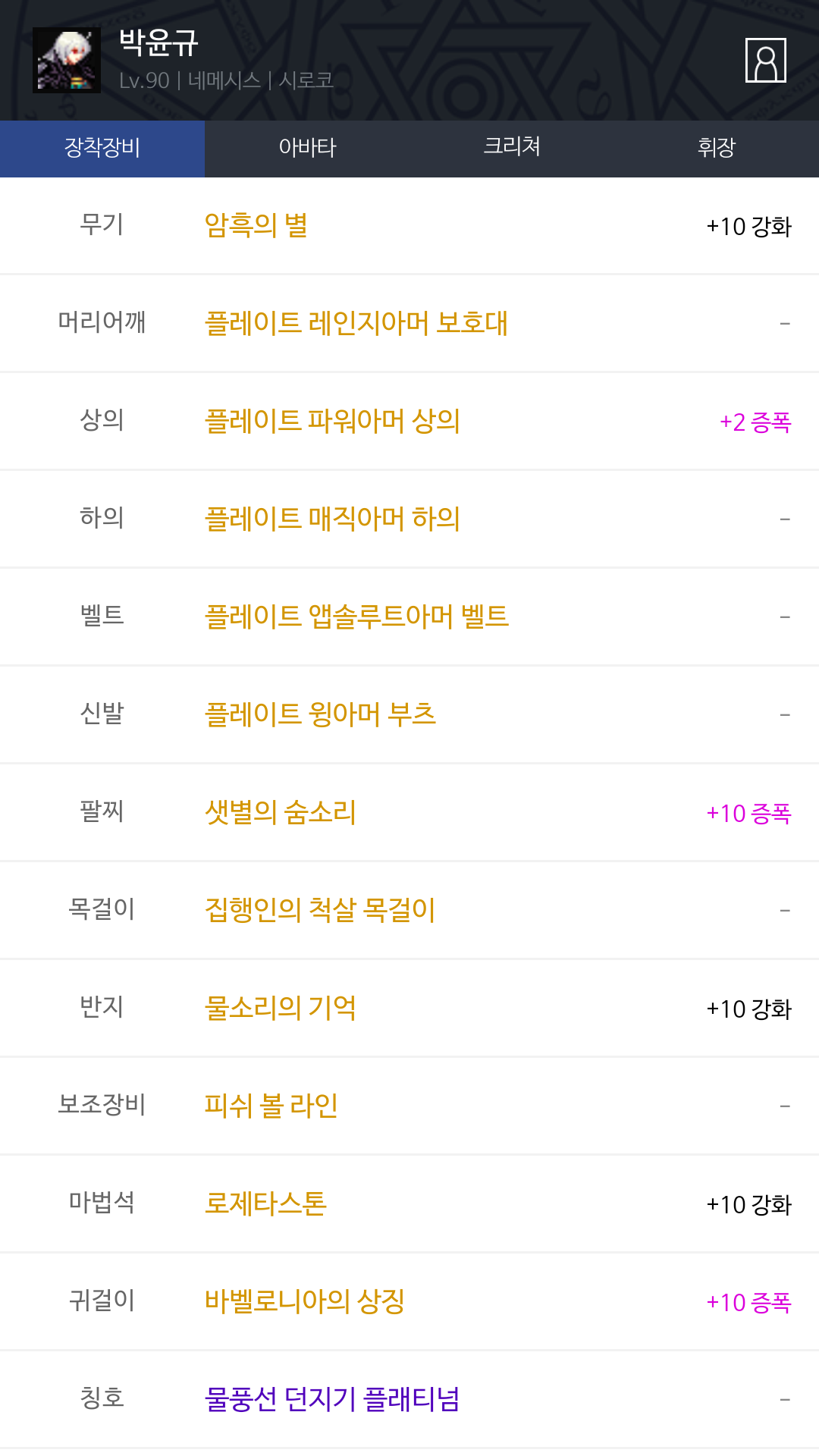Switch to the 휘장 tab

717,148
